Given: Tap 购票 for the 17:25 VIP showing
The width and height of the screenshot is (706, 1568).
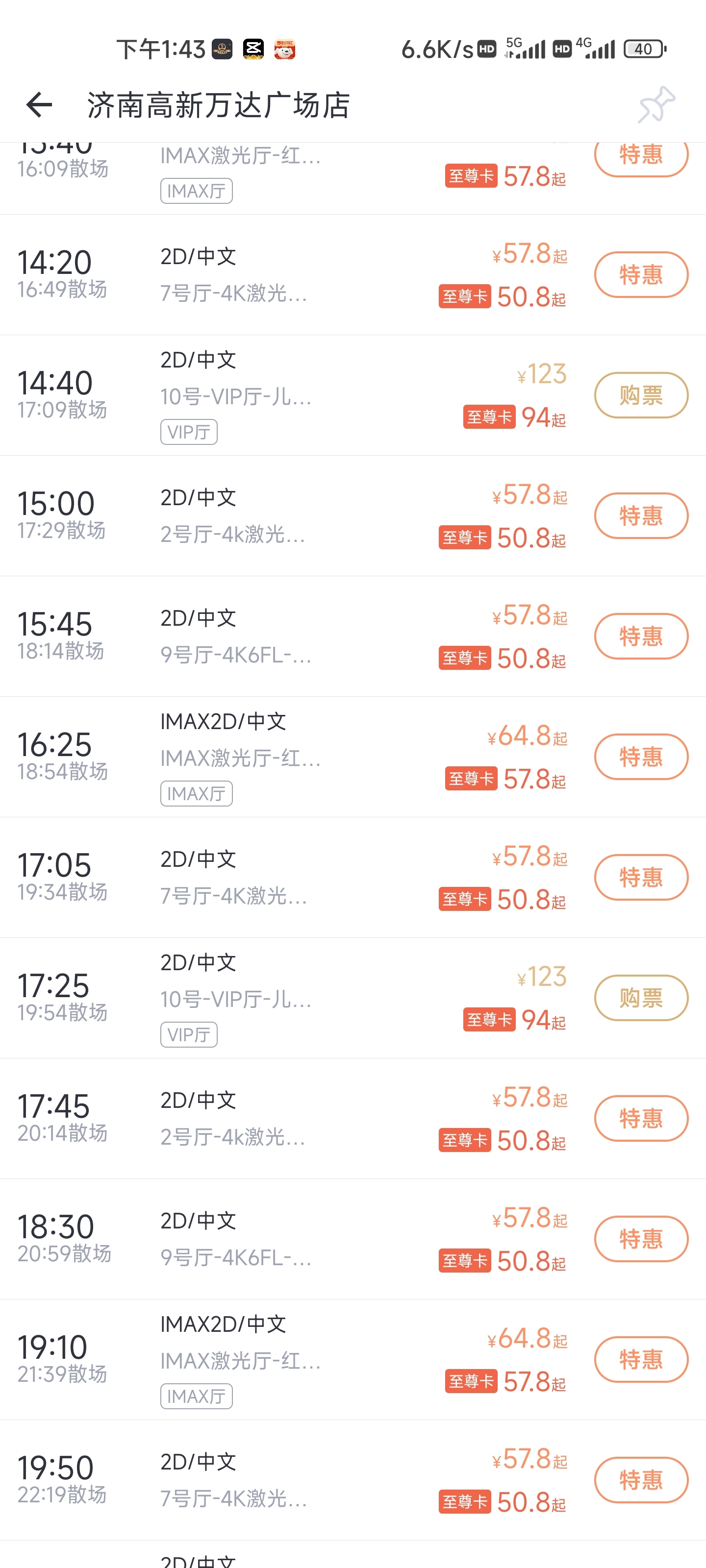Looking at the screenshot, I should (641, 998).
